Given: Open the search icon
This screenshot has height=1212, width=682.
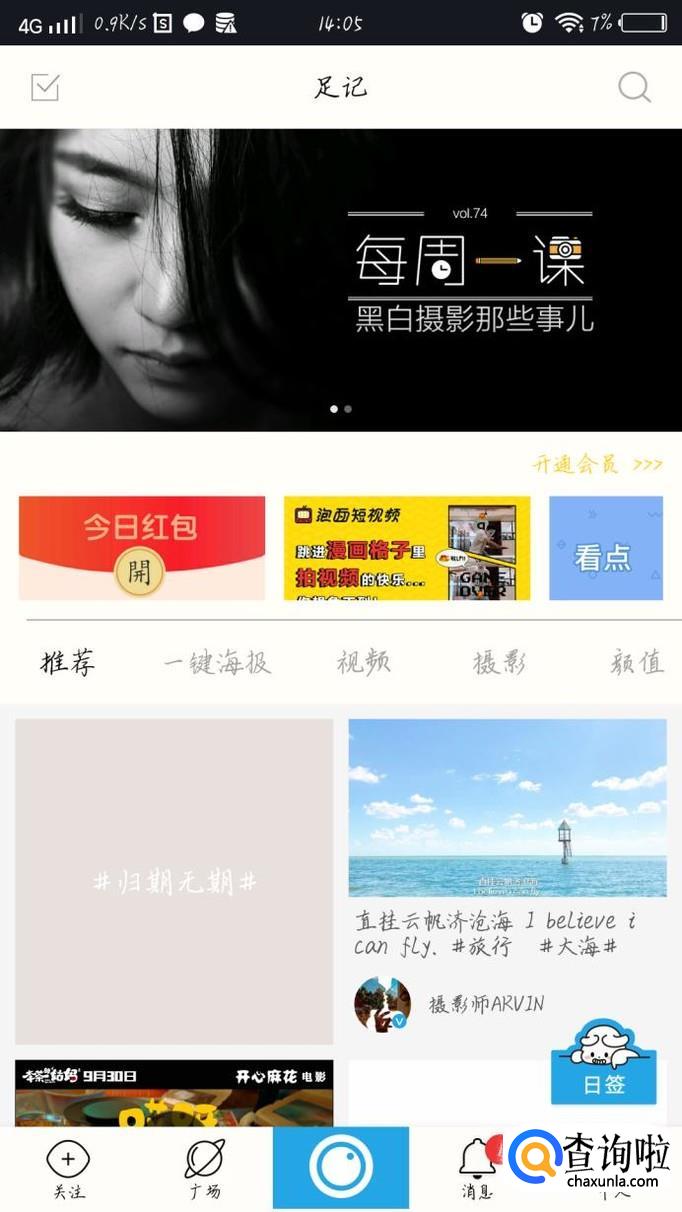Looking at the screenshot, I should pyautogui.click(x=634, y=87).
